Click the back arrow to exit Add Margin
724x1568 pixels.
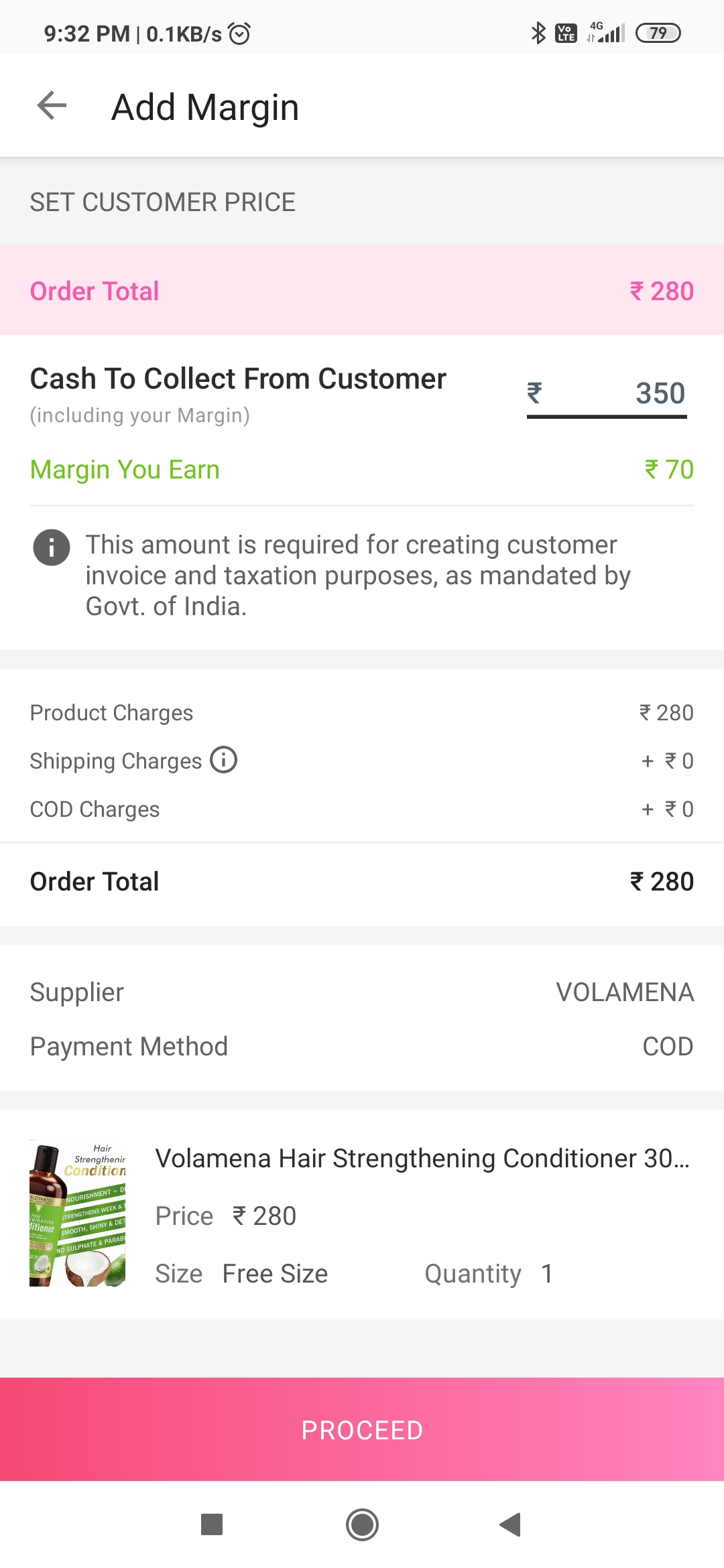[50, 106]
